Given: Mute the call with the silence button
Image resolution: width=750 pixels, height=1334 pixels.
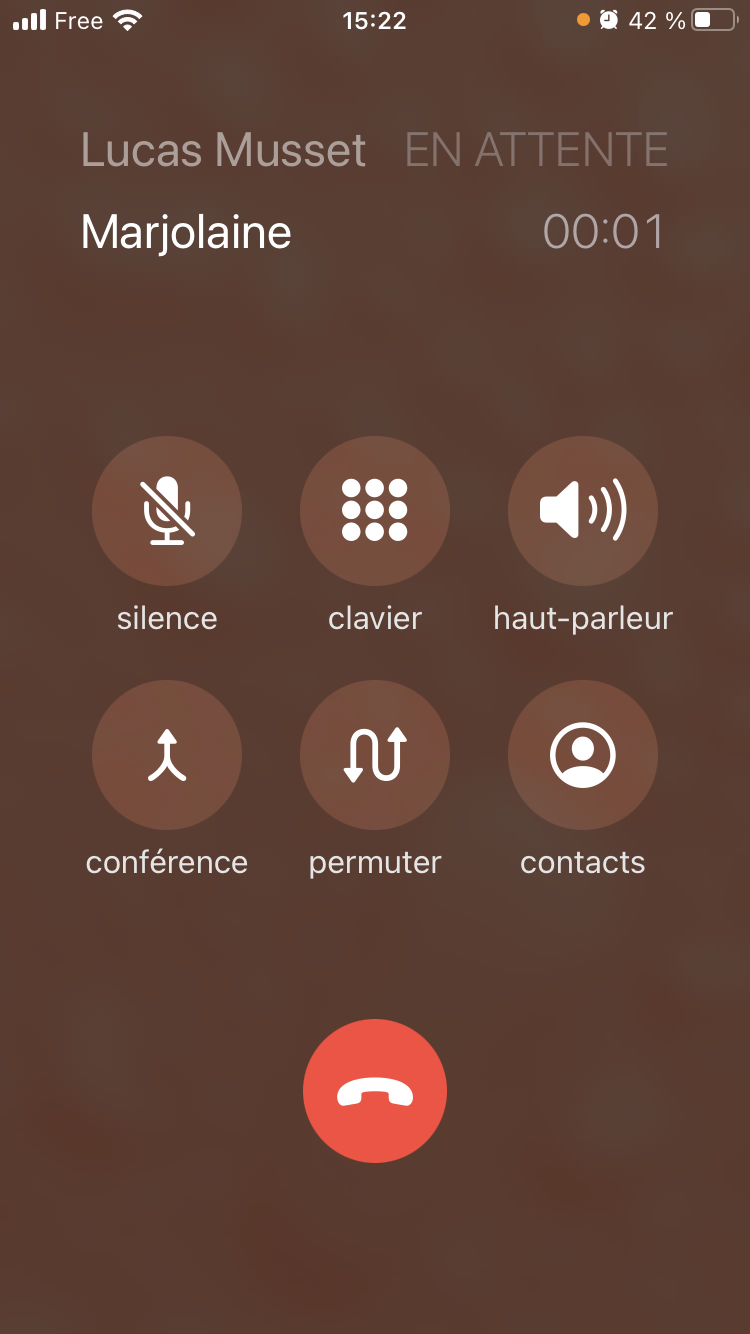Looking at the screenshot, I should click(x=167, y=510).
